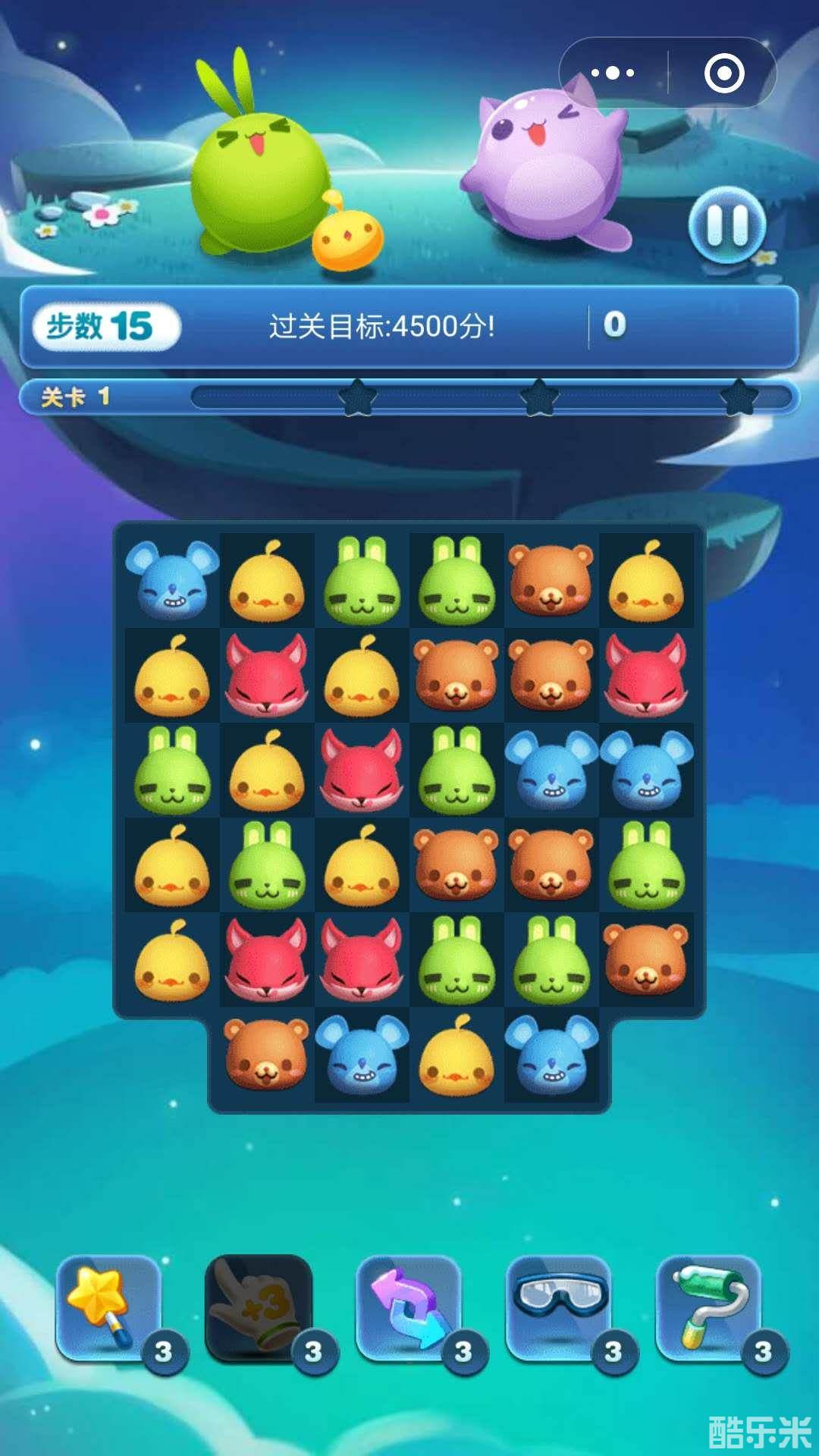819x1456 pixels.
Task: Select the goggles power-up
Action: coord(559,1307)
